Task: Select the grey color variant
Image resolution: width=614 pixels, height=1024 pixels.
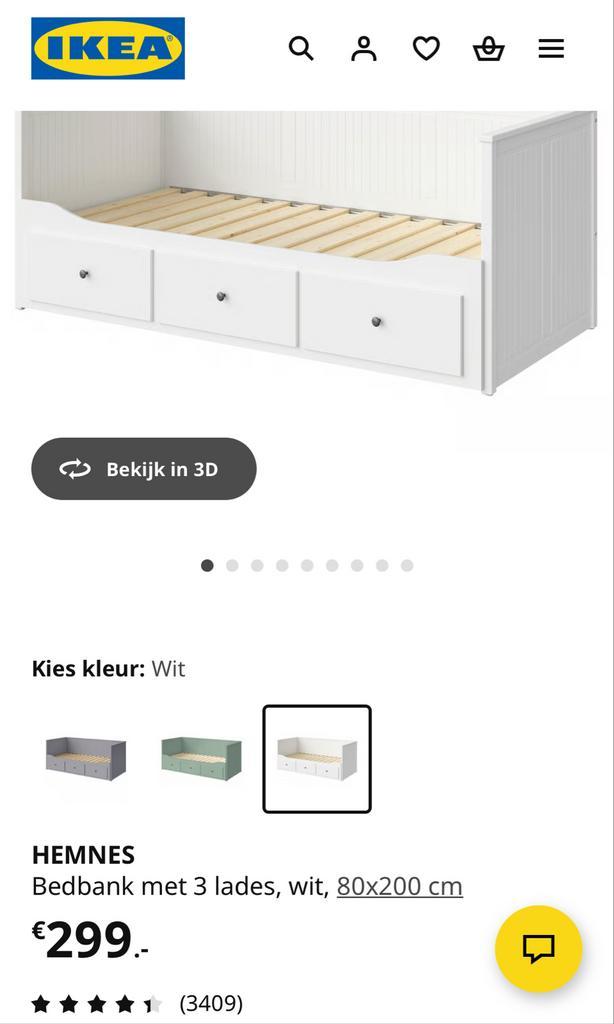Action: pos(86,758)
